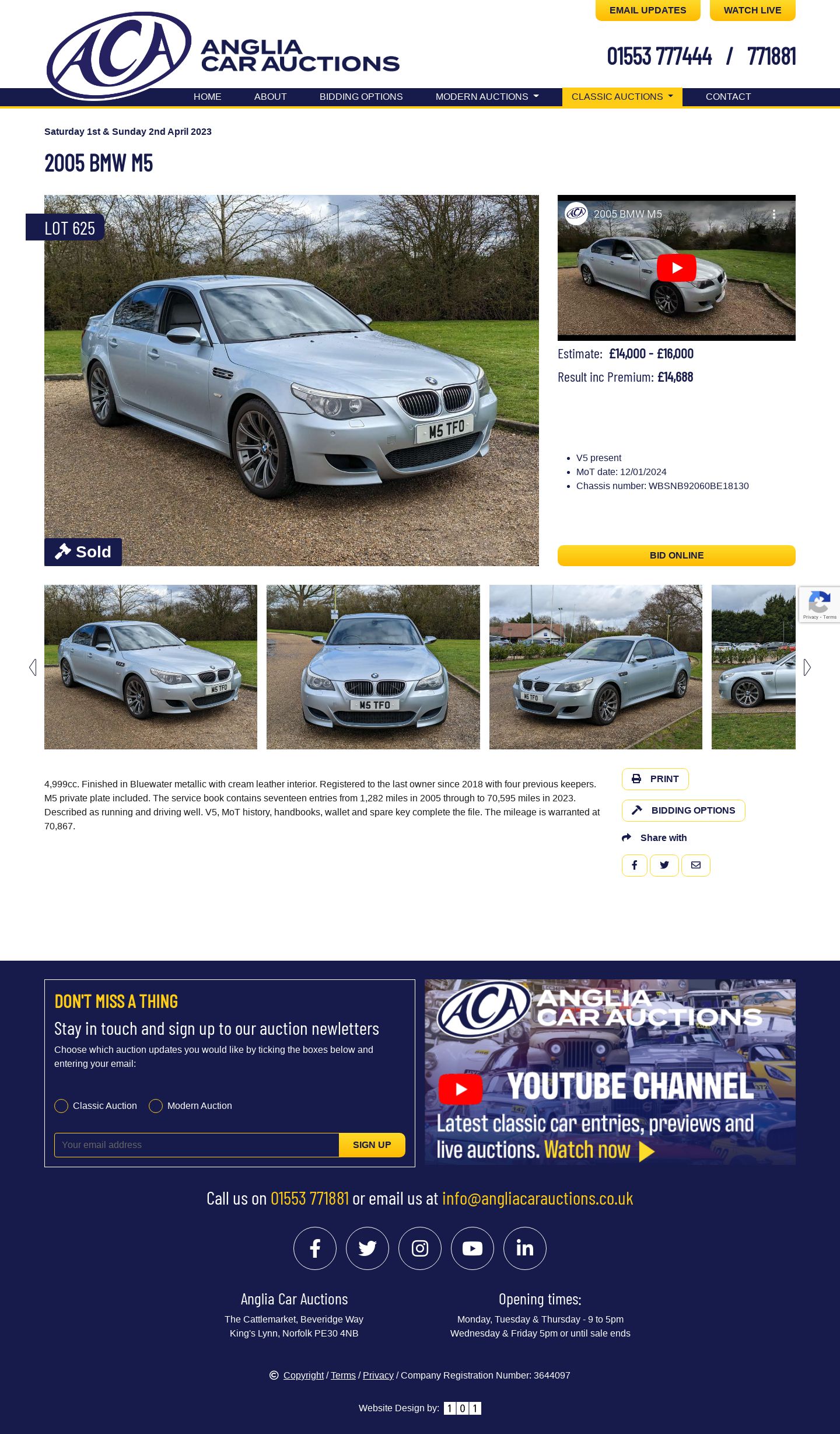Go to the Bidding Options nav item
This screenshot has width=840, height=1434.
coord(360,97)
